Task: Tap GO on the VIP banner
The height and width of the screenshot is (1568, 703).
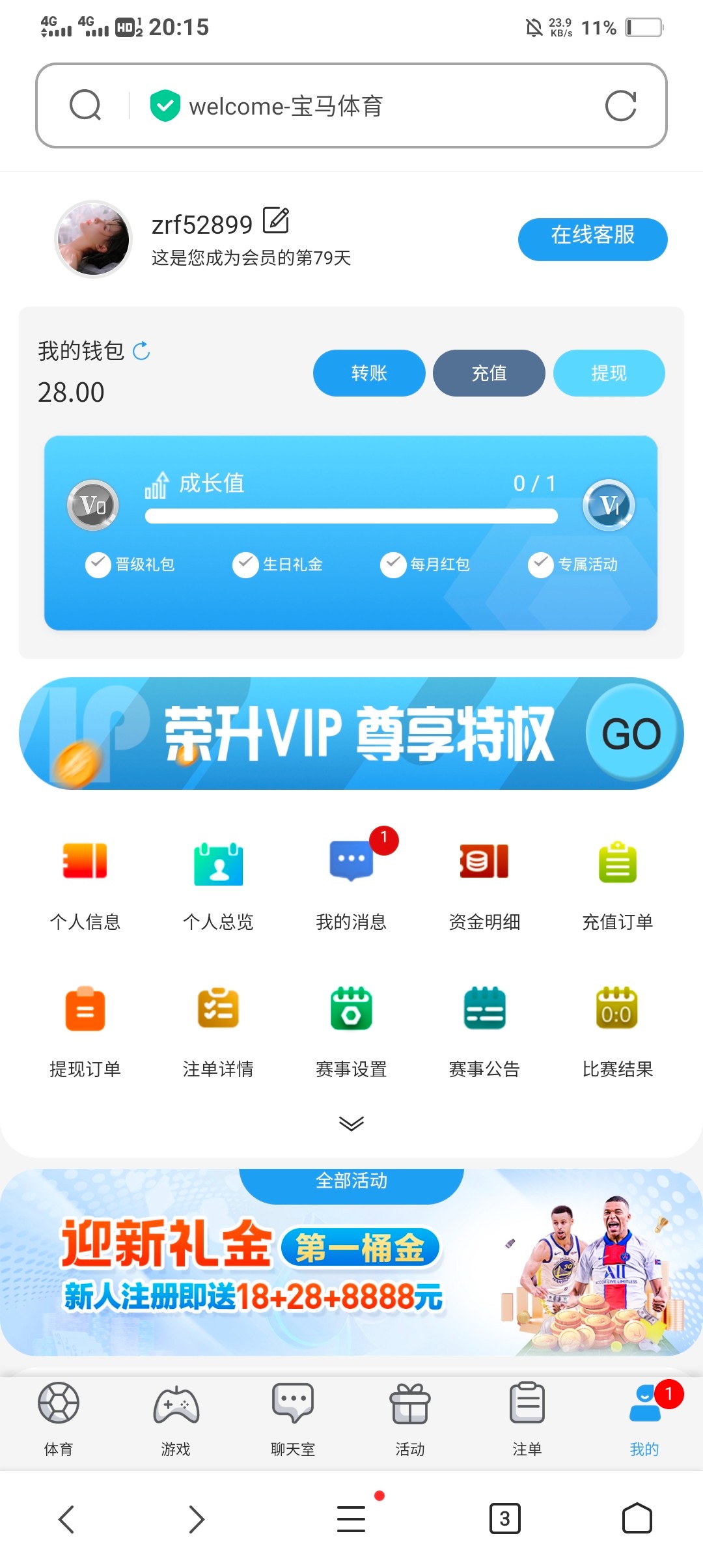Action: click(631, 734)
